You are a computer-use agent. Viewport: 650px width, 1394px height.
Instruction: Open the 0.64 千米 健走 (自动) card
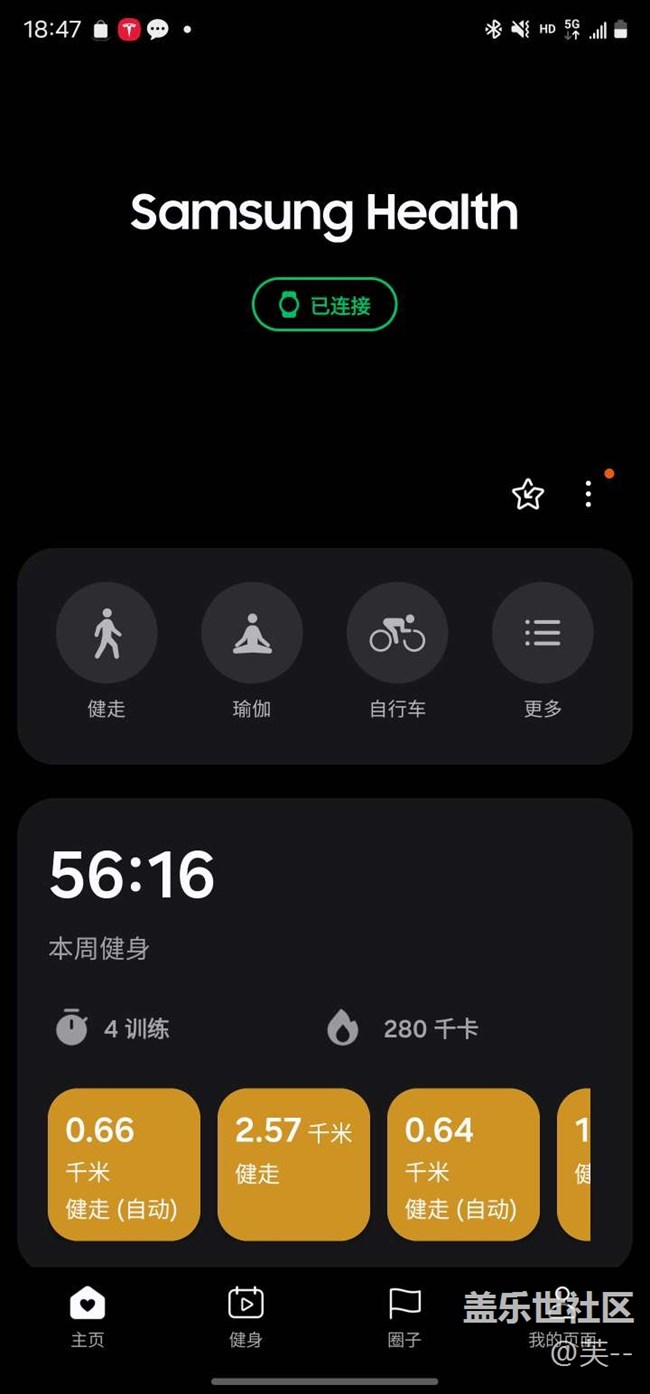pyautogui.click(x=463, y=1164)
